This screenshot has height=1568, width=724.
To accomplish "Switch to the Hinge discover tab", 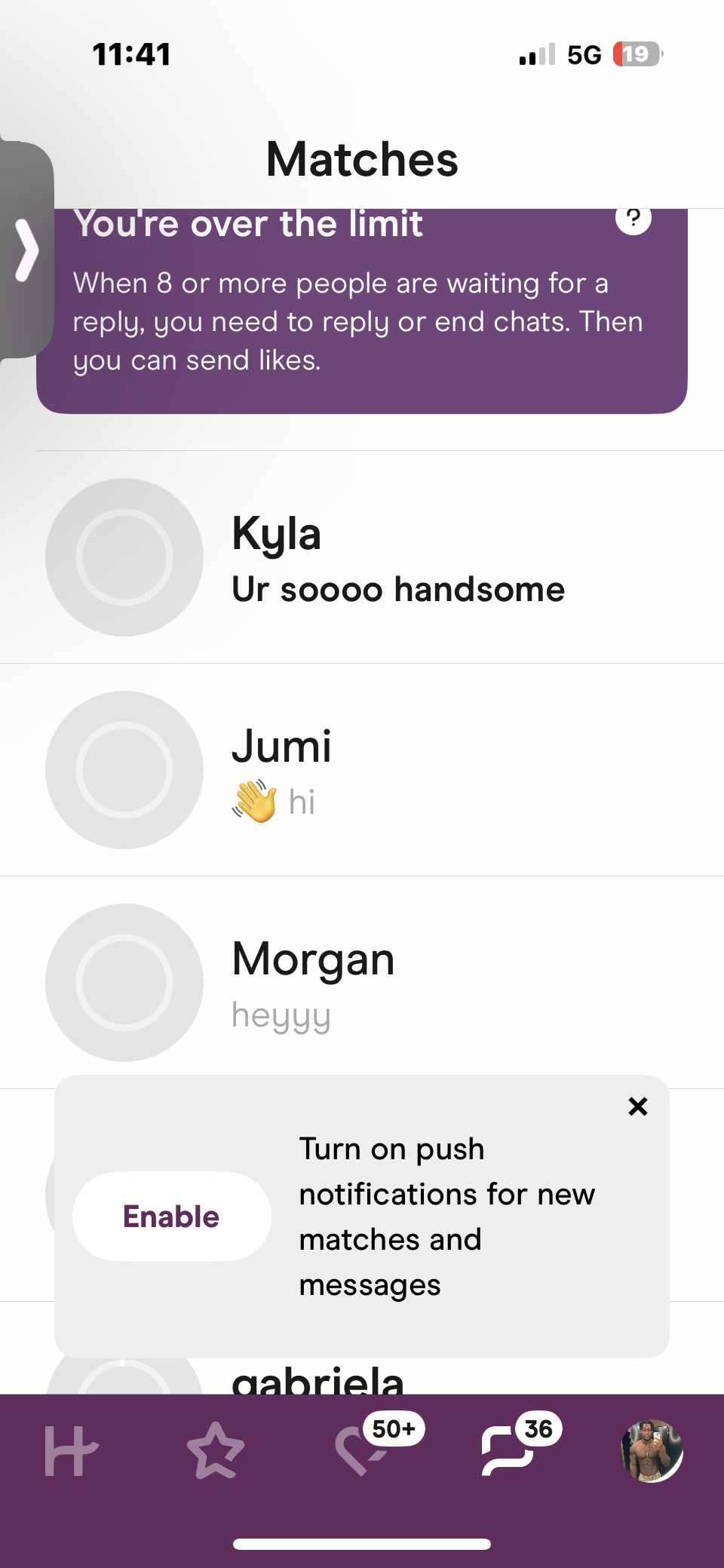I will (71, 1451).
